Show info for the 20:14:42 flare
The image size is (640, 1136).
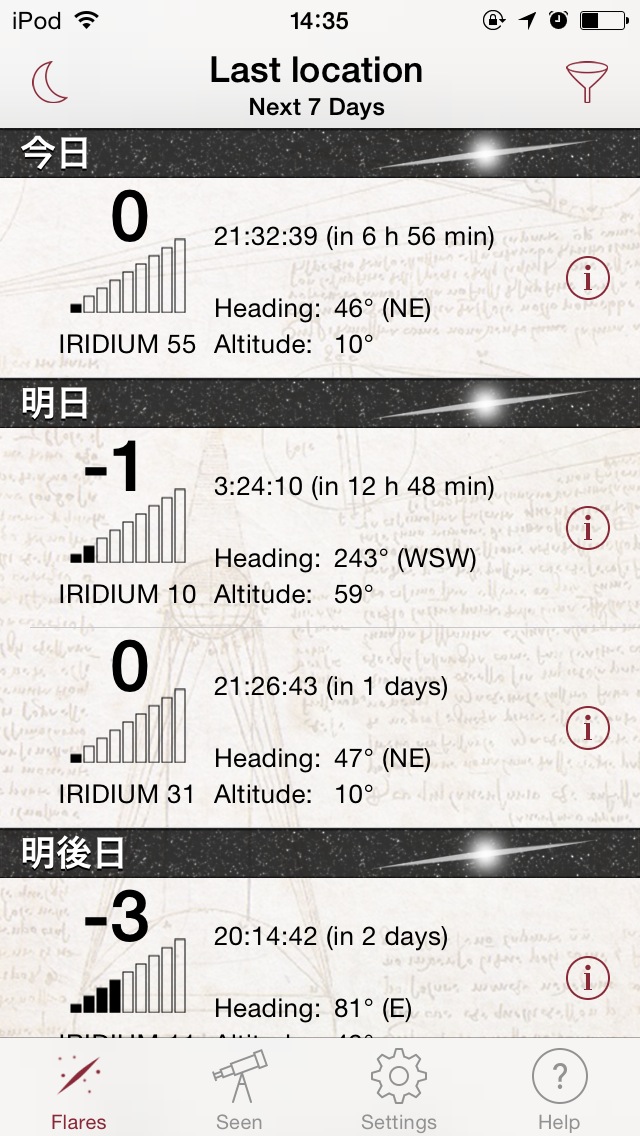point(587,976)
